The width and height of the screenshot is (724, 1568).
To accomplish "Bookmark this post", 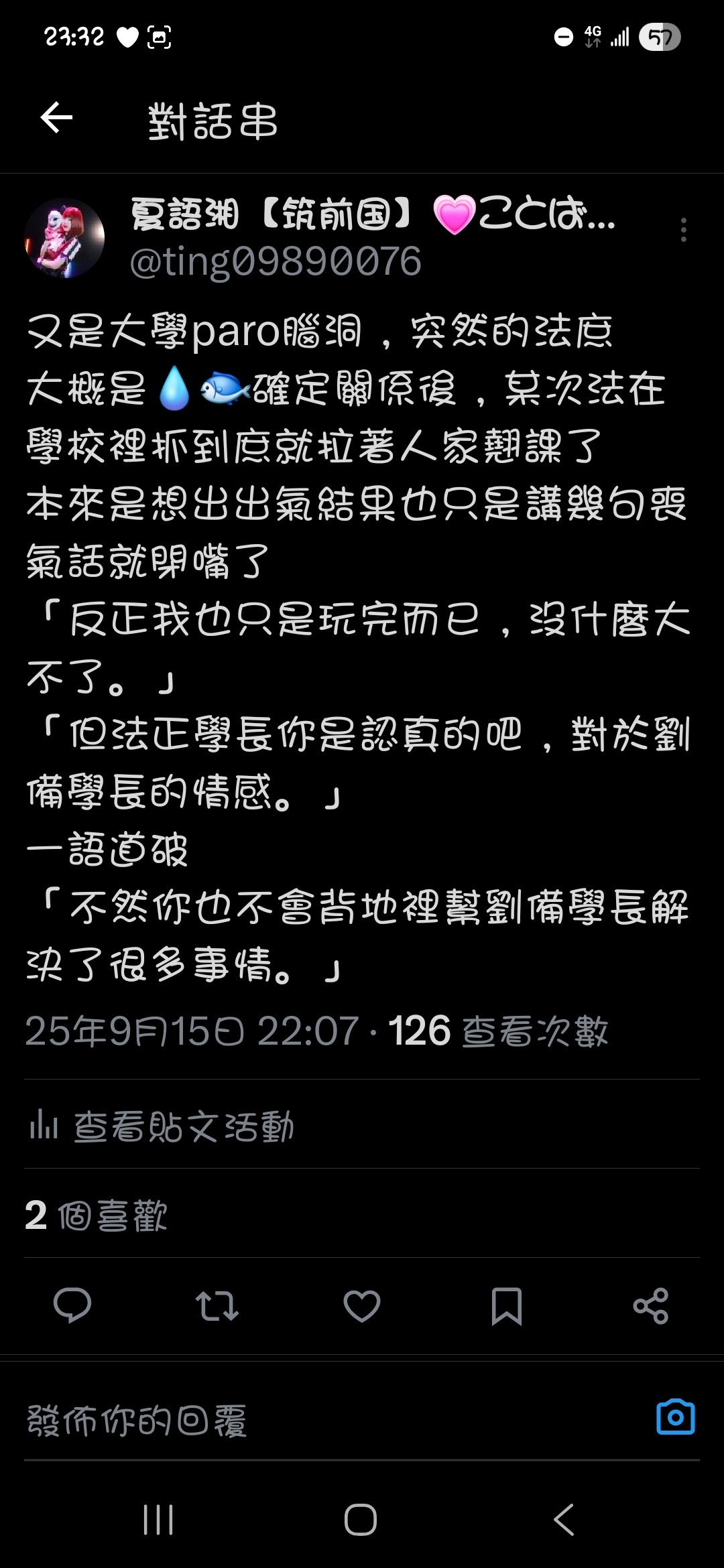I will (507, 1305).
